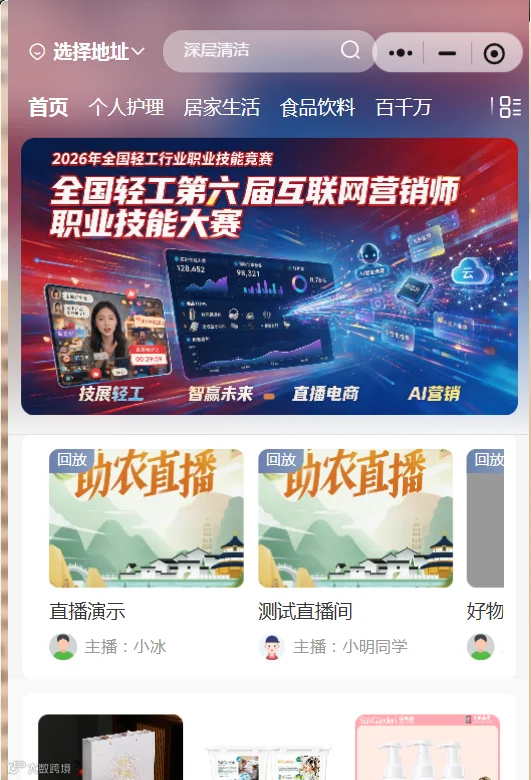This screenshot has width=531, height=780.
Task: Close the mini program via the circle icon
Action: tap(494, 53)
